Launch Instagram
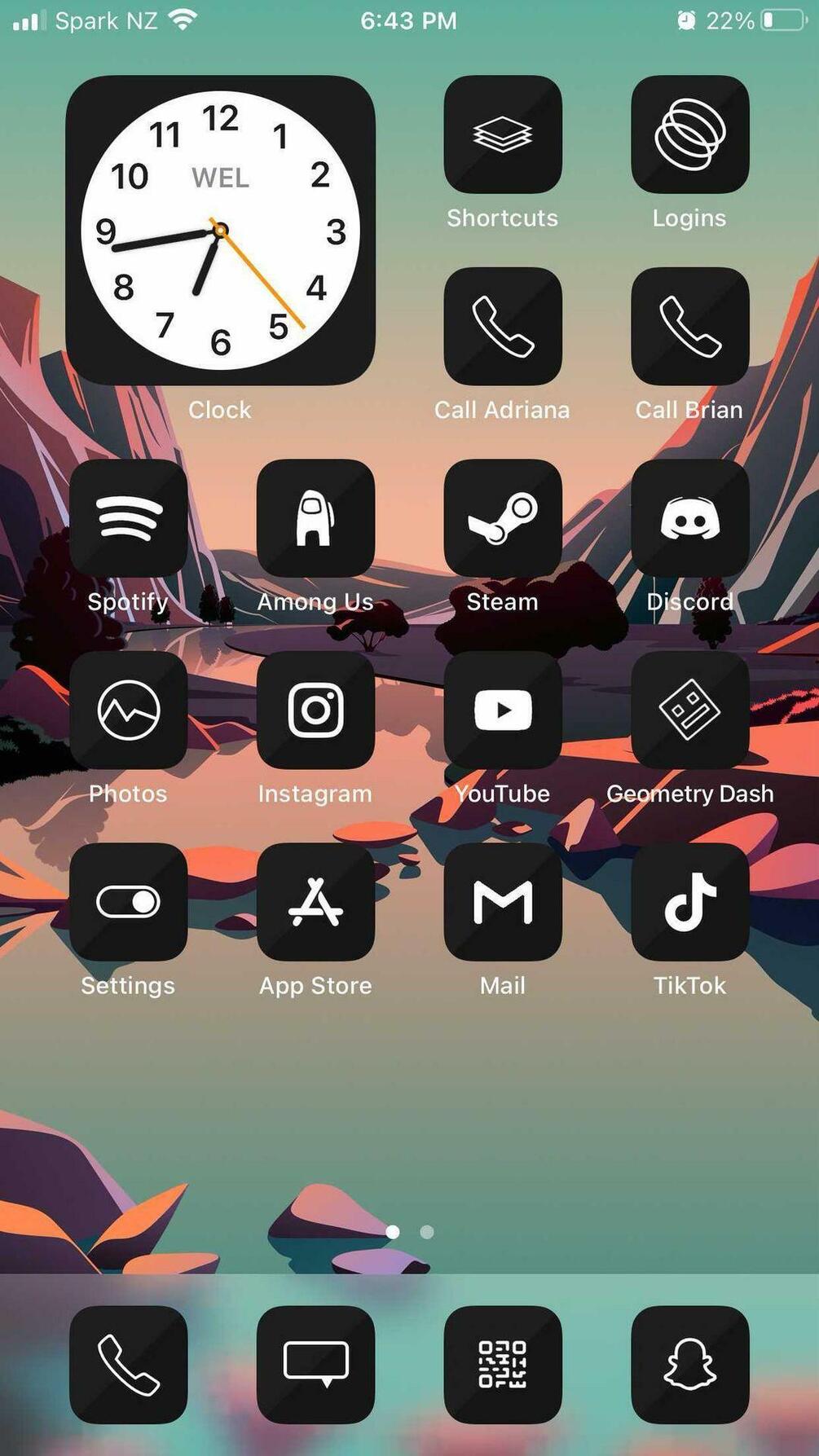 [x=315, y=710]
